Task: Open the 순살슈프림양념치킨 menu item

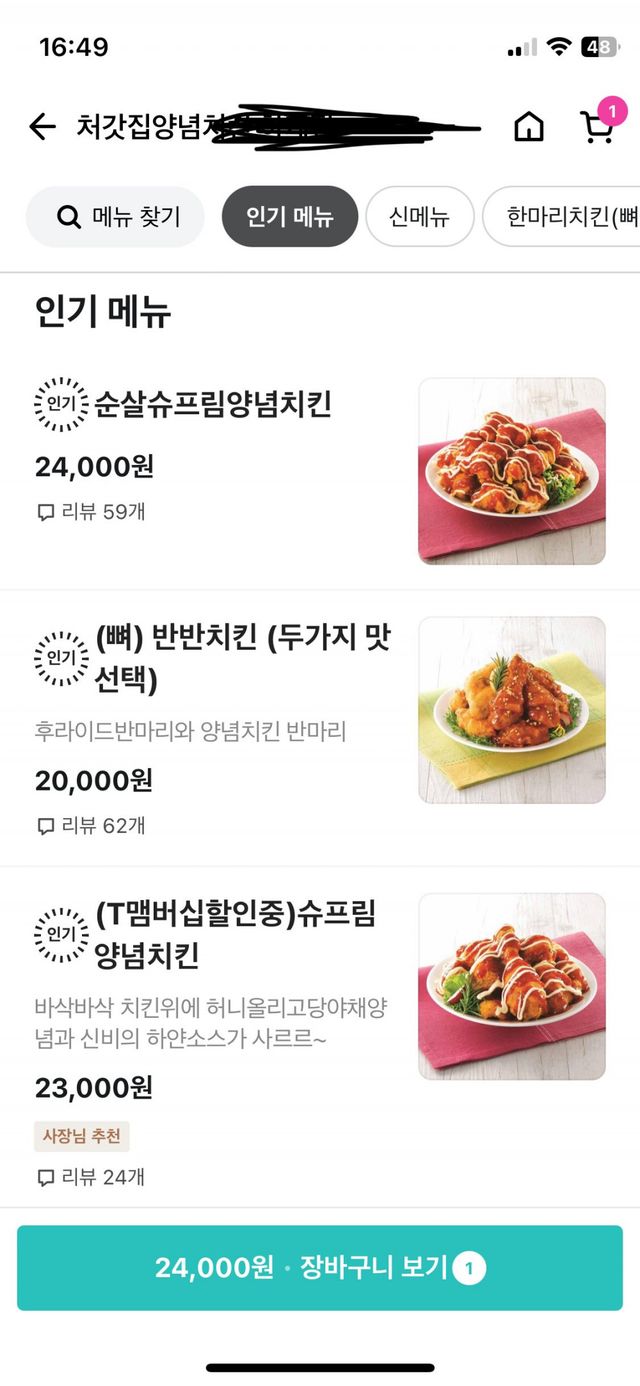Action: [213, 405]
